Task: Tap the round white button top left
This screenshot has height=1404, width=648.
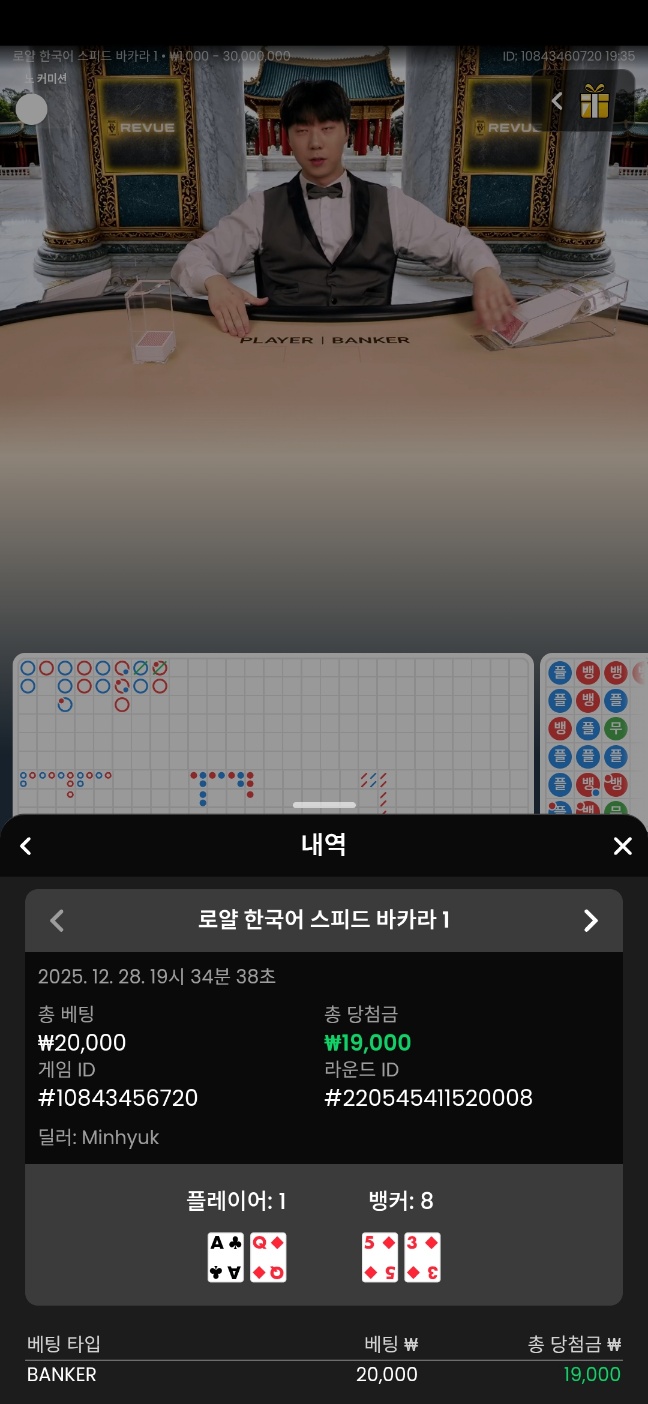Action: point(32,109)
